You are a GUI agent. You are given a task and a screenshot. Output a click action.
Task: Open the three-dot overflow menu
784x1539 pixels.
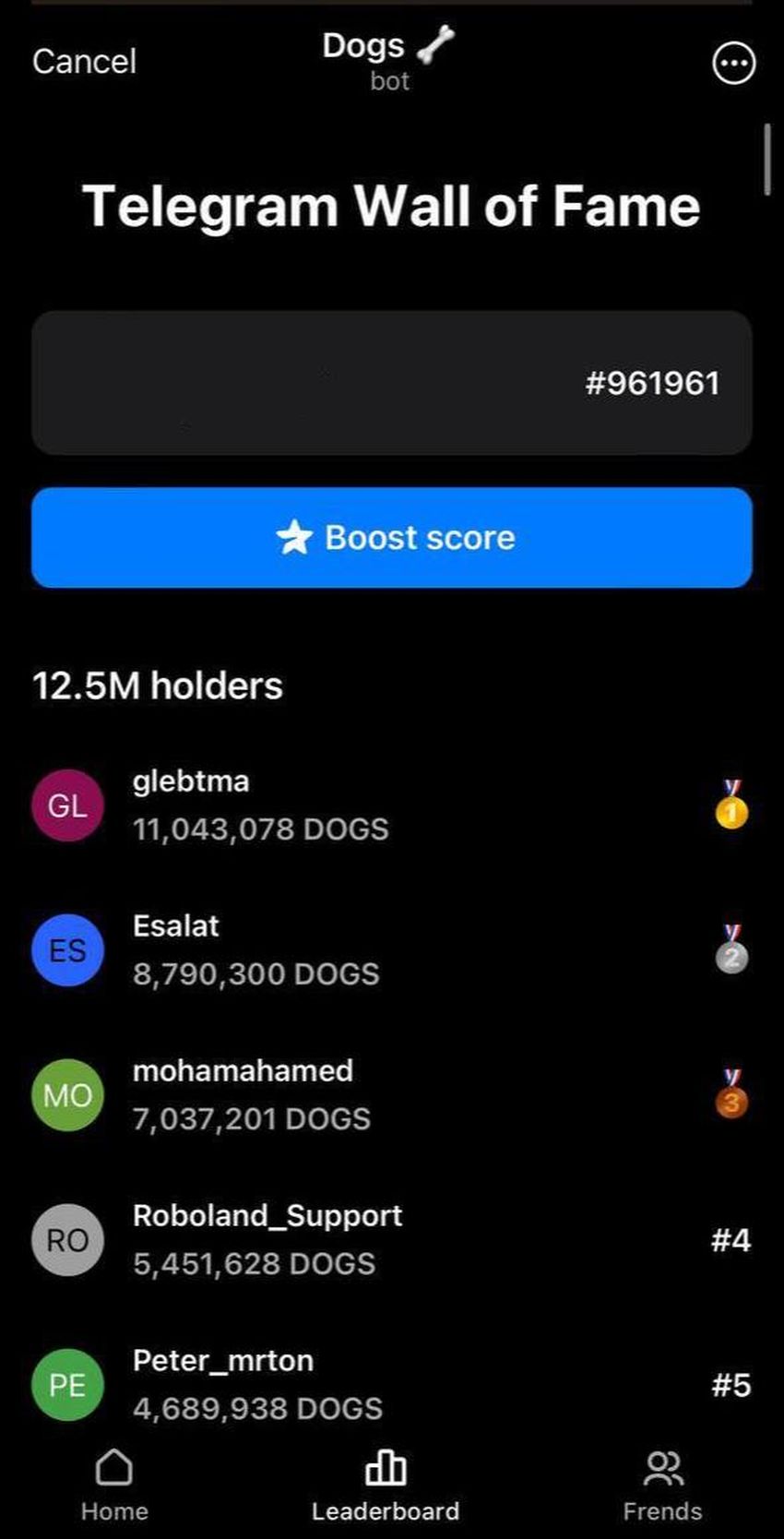coord(734,64)
